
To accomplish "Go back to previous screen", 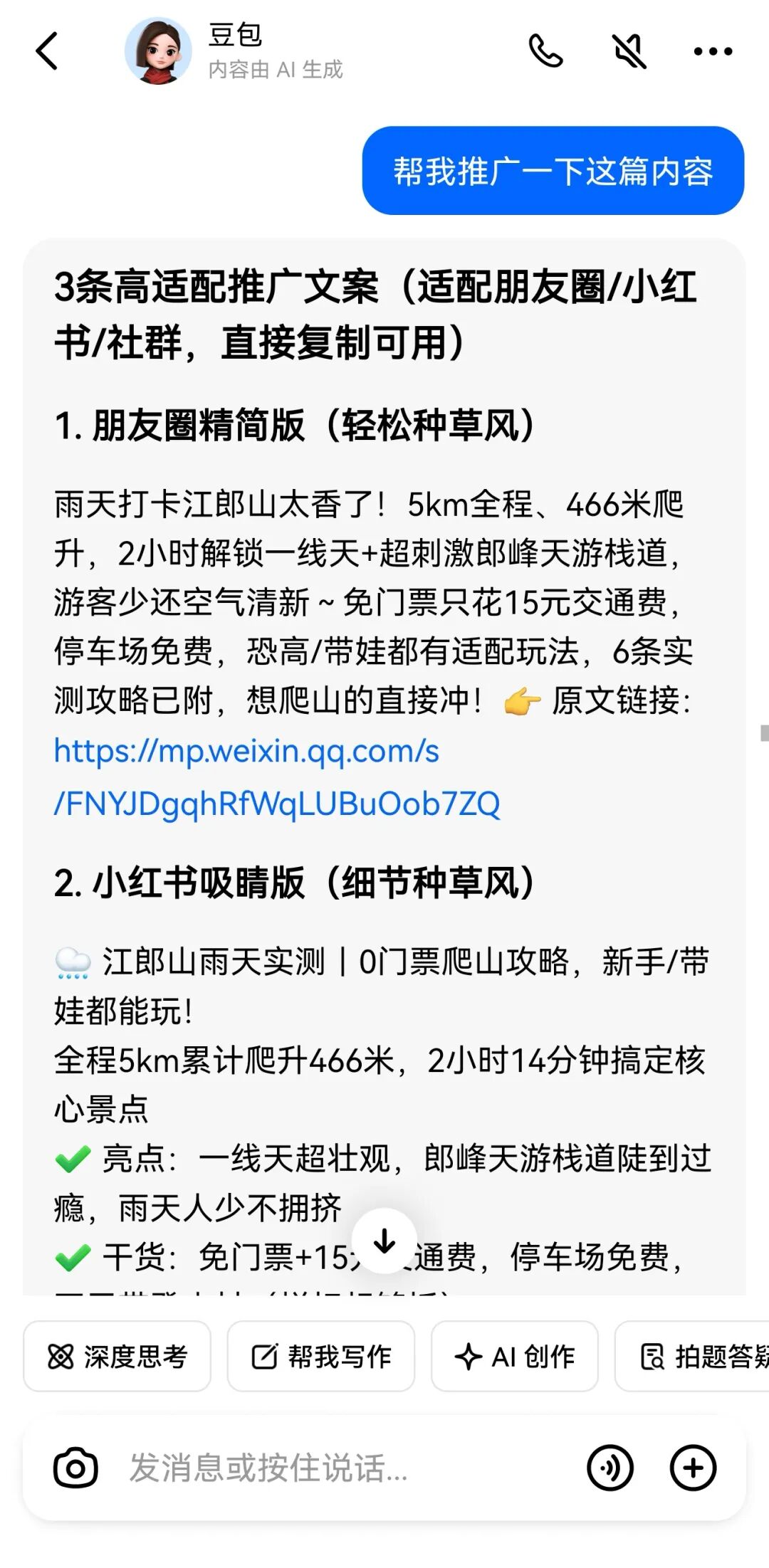I will click(x=47, y=51).
